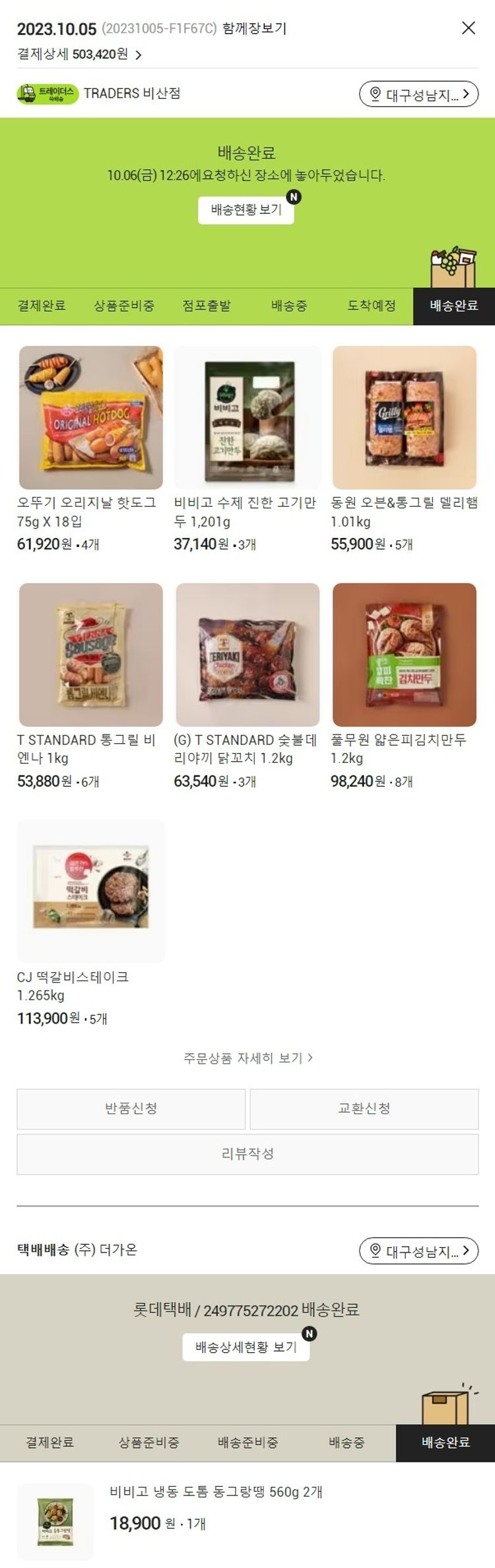495x1568 pixels.
Task: Open parcel delivery address 대구성남지
Action: pyautogui.click(x=418, y=1251)
